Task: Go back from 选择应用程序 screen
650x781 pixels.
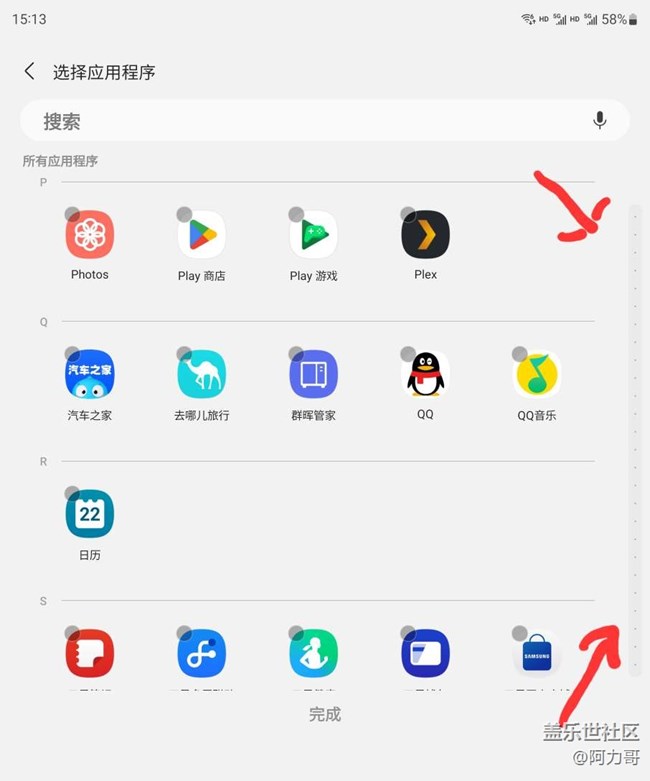Action: pyautogui.click(x=30, y=71)
